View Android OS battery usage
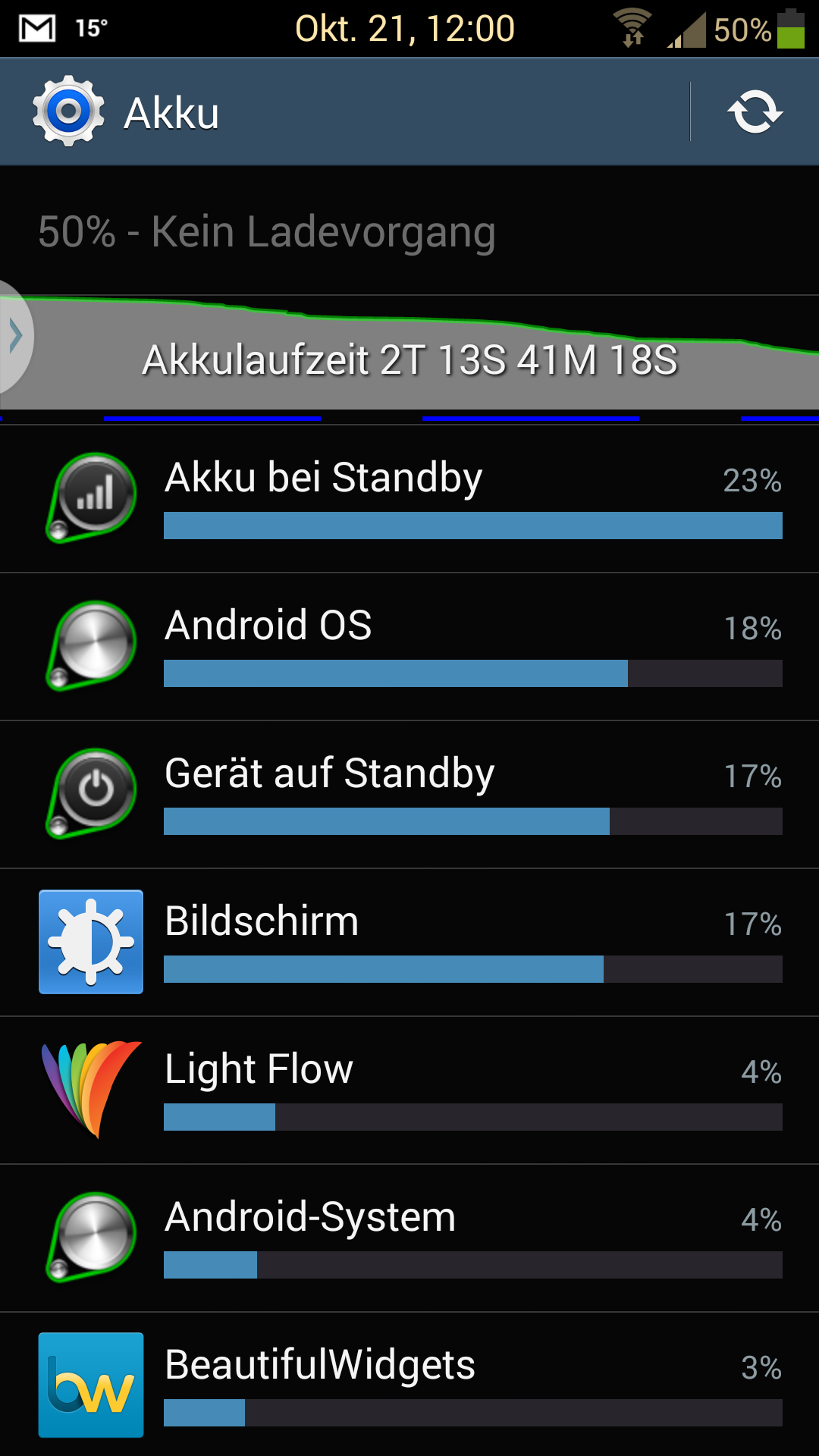 409,647
